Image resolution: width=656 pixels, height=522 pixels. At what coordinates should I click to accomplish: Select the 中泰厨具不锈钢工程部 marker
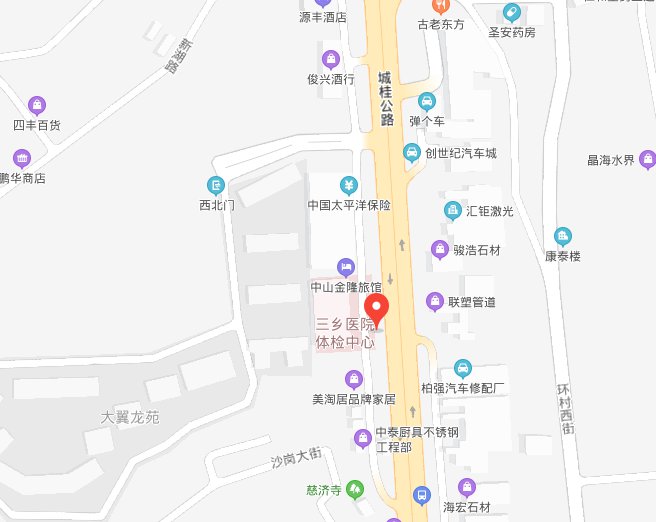click(362, 438)
